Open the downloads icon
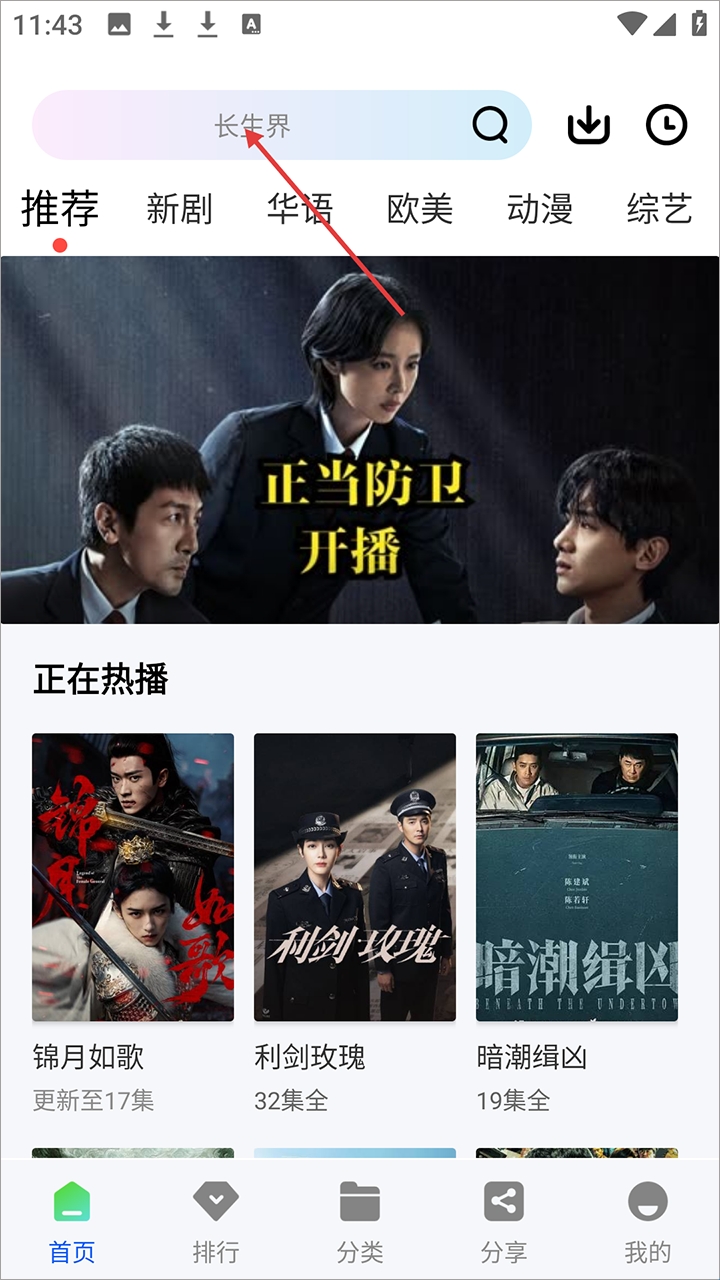 (x=589, y=125)
